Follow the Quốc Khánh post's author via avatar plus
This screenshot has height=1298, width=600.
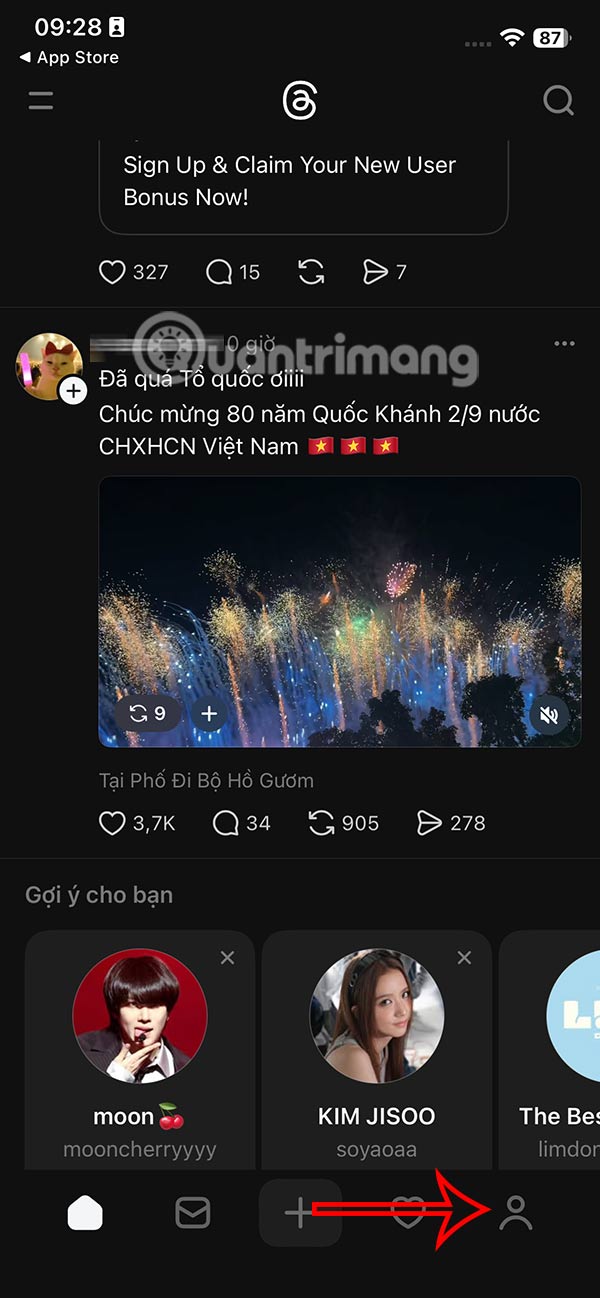pyautogui.click(x=73, y=391)
